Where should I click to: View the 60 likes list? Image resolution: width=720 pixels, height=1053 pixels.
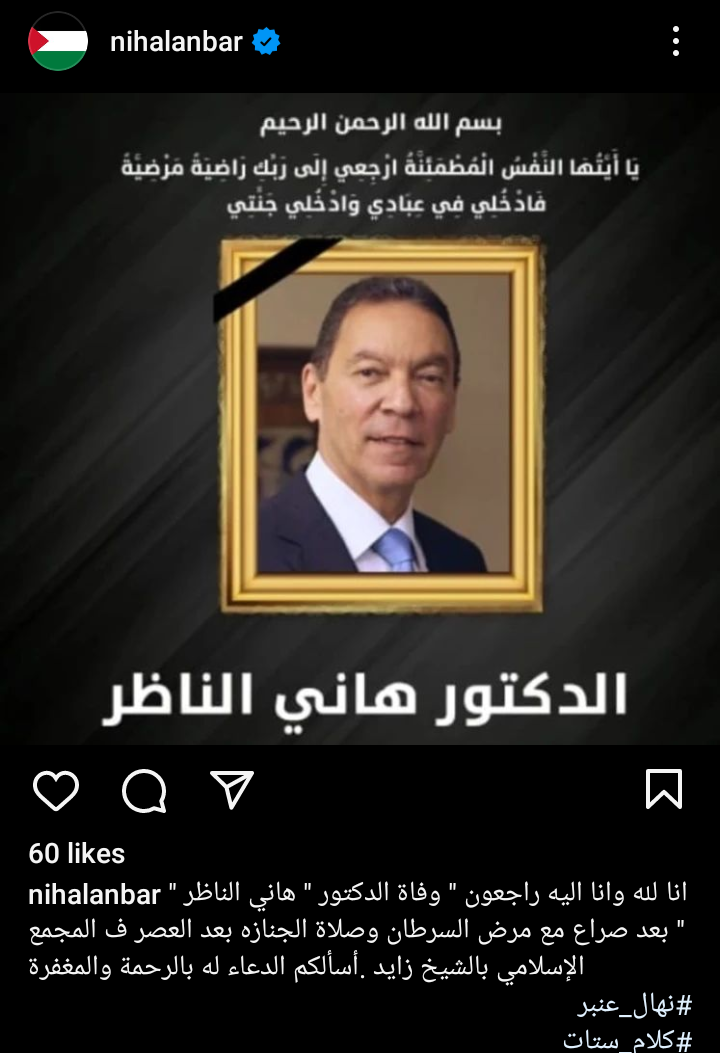pyautogui.click(x=77, y=853)
